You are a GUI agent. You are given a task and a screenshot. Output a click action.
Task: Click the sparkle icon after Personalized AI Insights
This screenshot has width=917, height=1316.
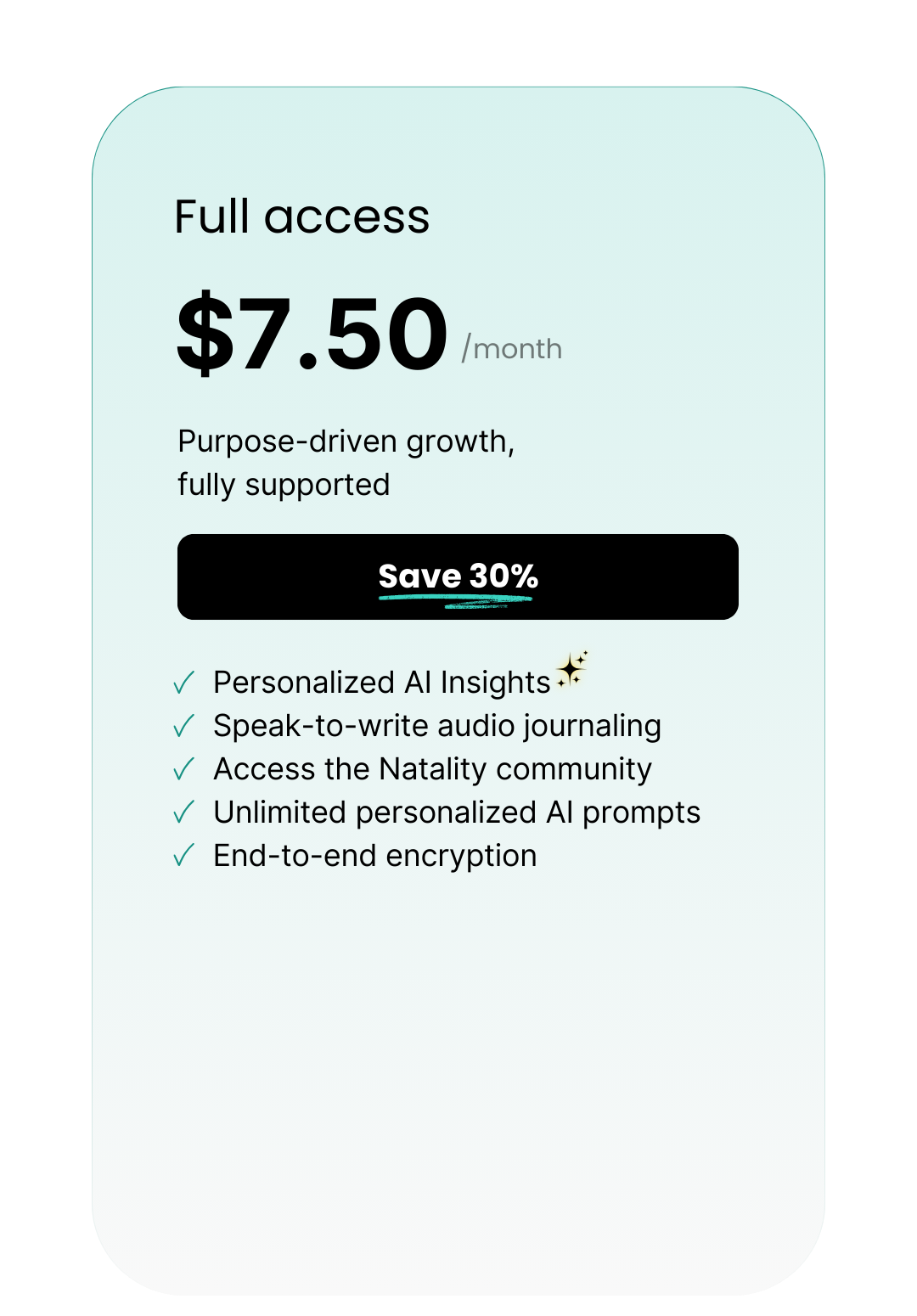pyautogui.click(x=572, y=671)
